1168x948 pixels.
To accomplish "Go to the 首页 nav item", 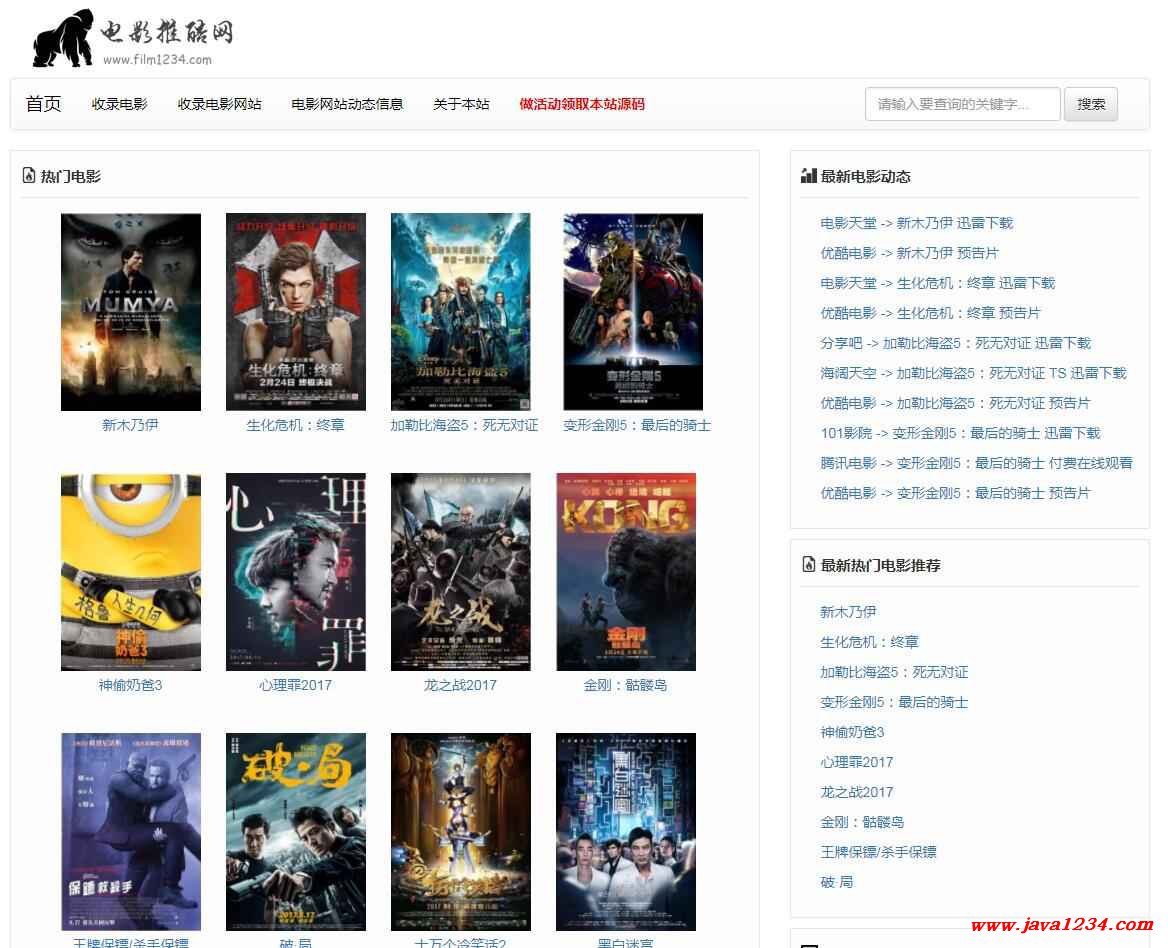I will pos(43,104).
